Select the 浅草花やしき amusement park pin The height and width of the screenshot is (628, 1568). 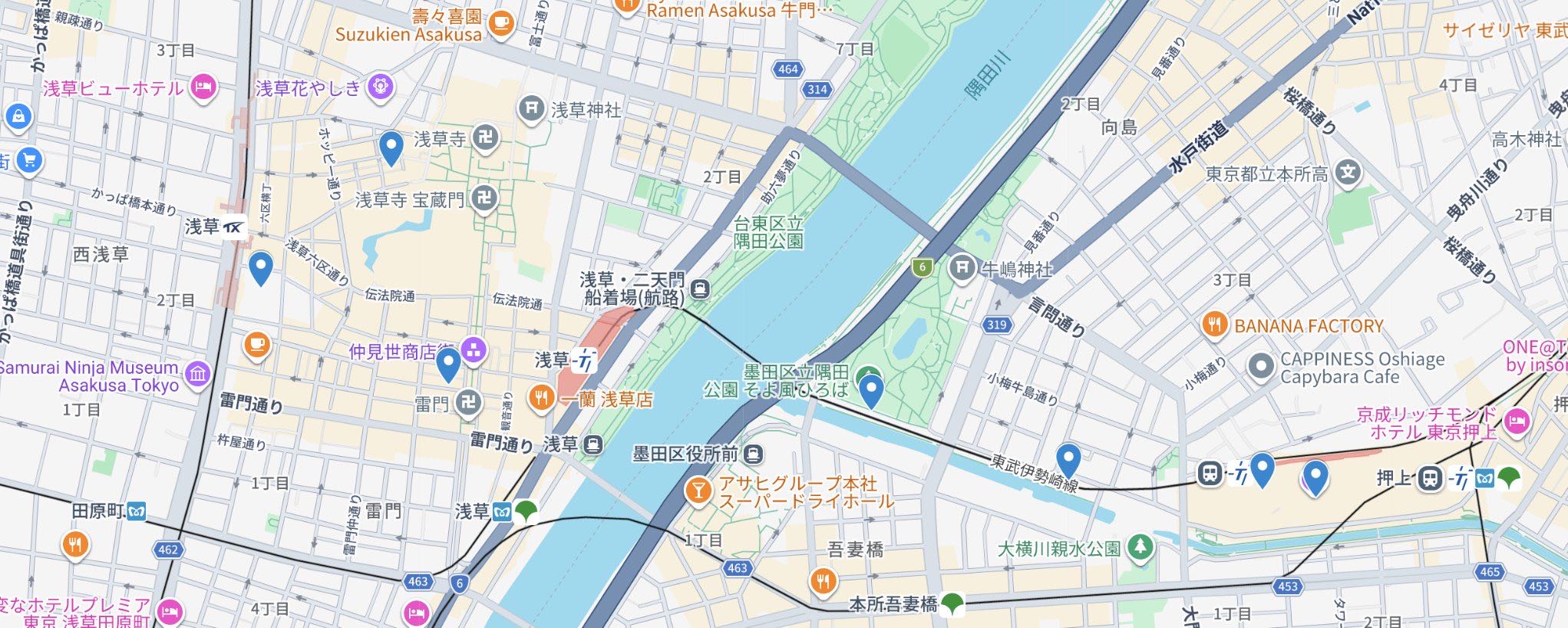pos(380,88)
